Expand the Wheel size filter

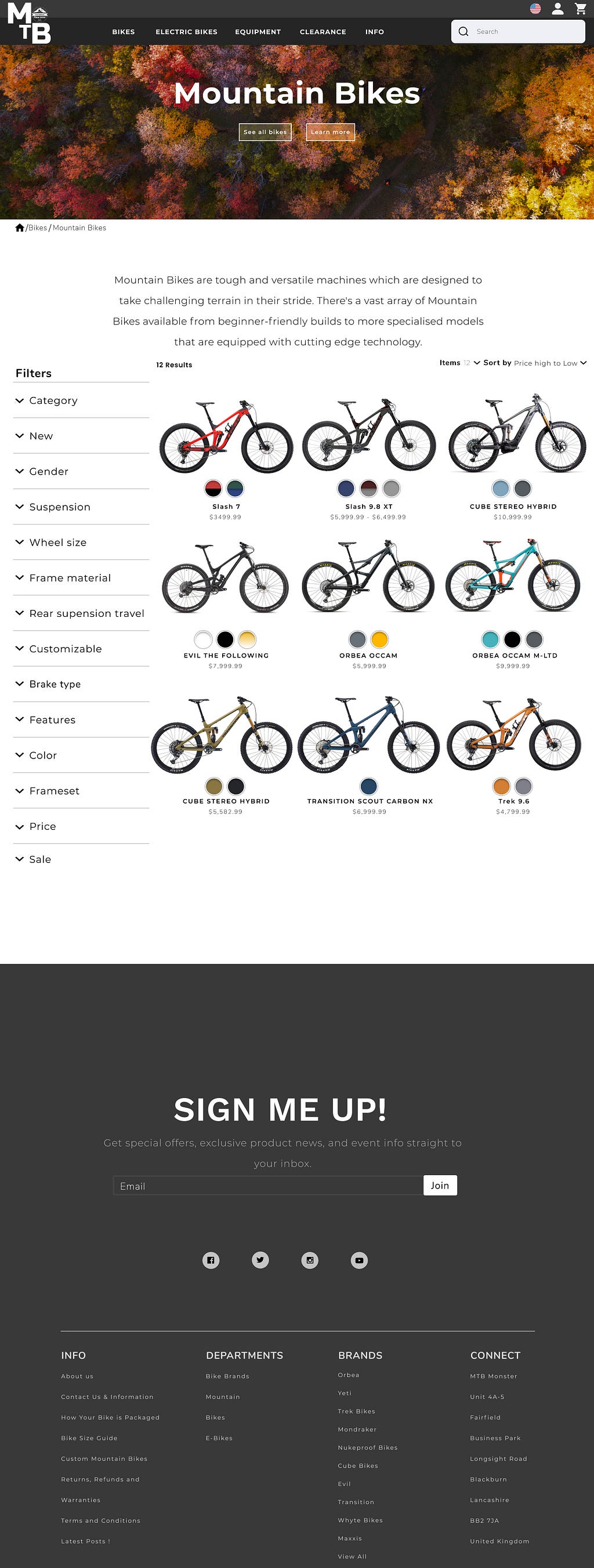coord(81,543)
